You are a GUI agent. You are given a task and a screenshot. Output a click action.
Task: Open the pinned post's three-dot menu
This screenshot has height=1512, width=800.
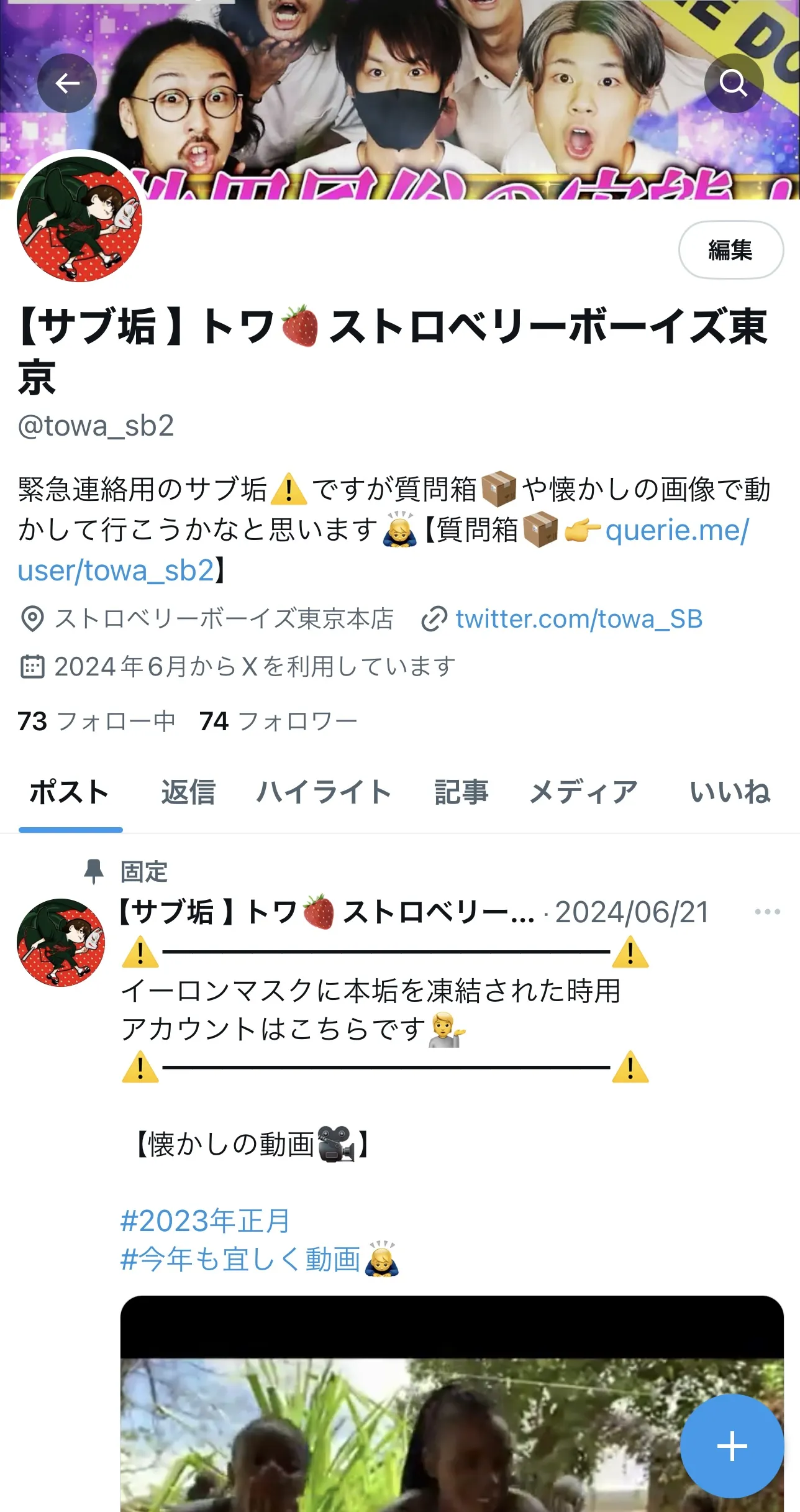tap(767, 912)
